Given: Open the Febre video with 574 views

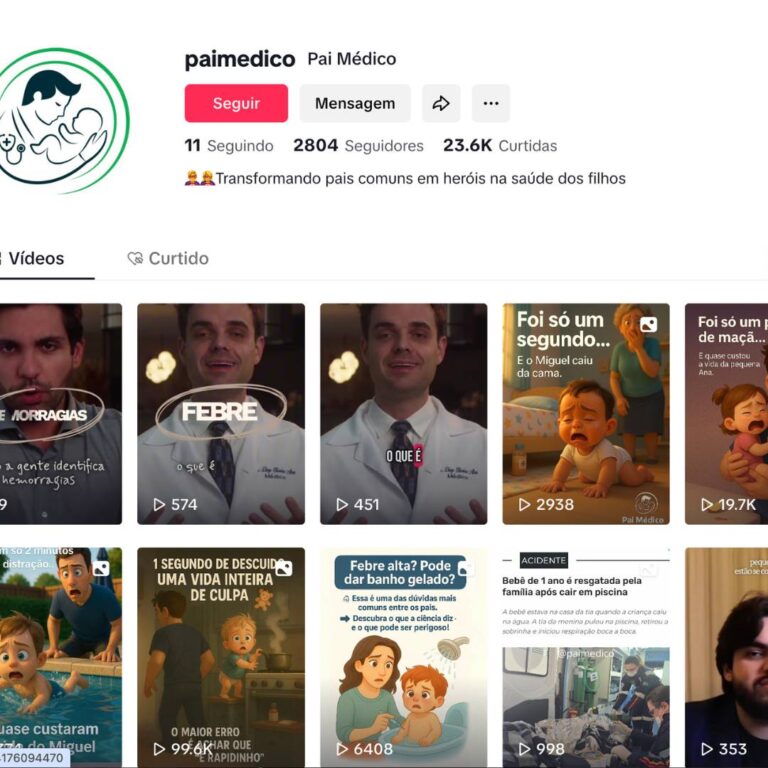Looking at the screenshot, I should (220, 413).
